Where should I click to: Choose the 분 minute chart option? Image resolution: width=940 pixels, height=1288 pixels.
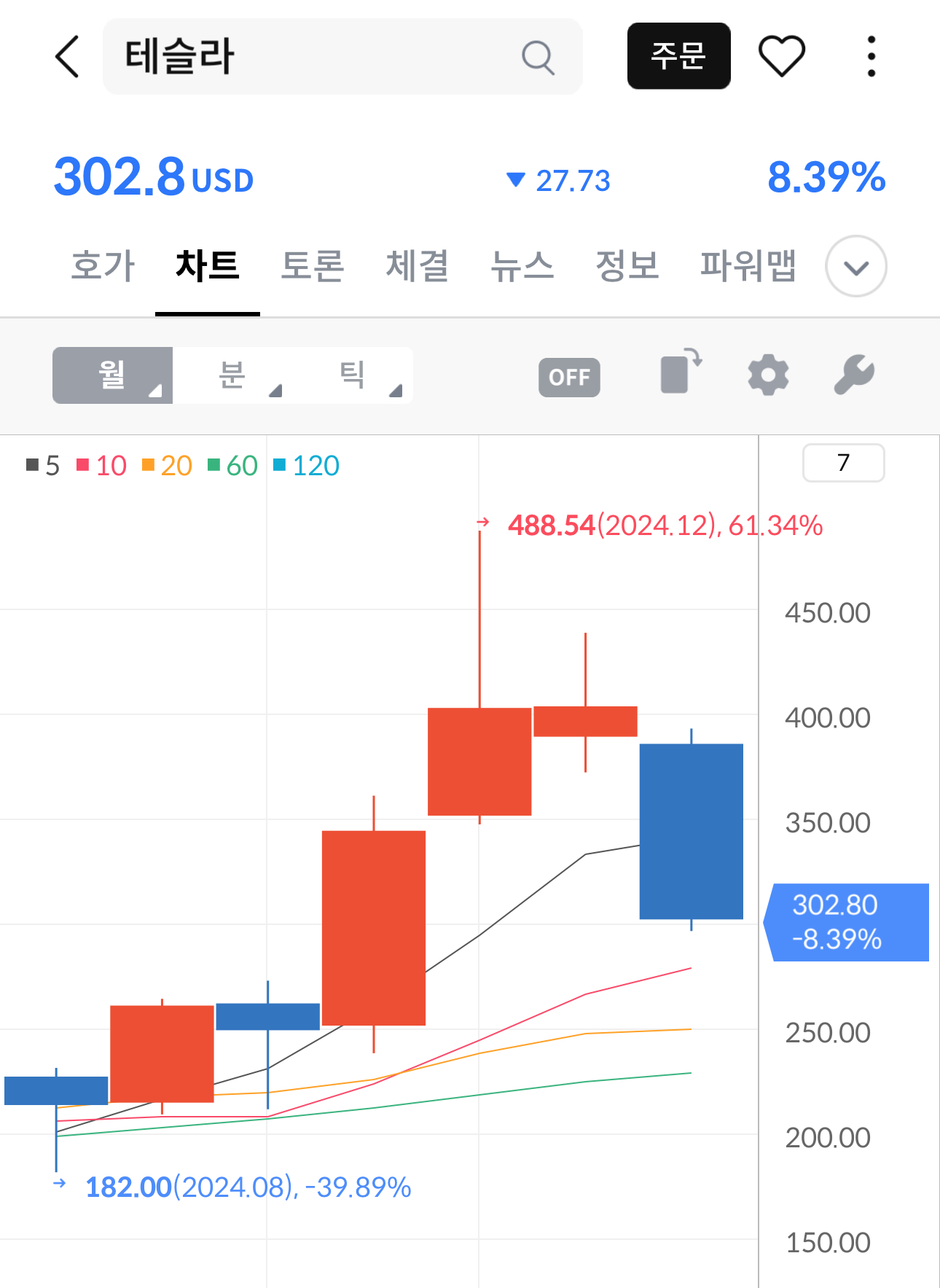(x=232, y=375)
